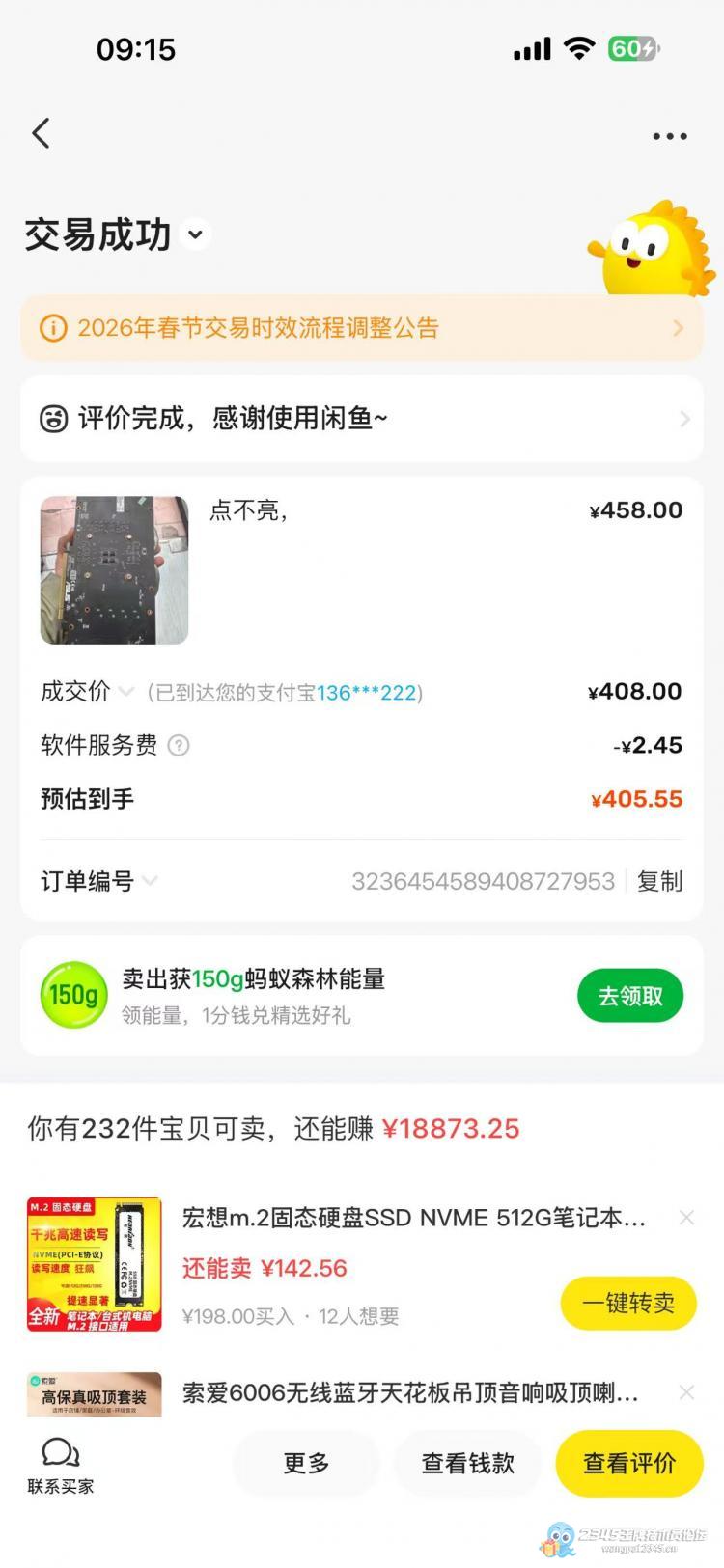Tap the 更多 button
The height and width of the screenshot is (1568, 724).
pos(306,1464)
